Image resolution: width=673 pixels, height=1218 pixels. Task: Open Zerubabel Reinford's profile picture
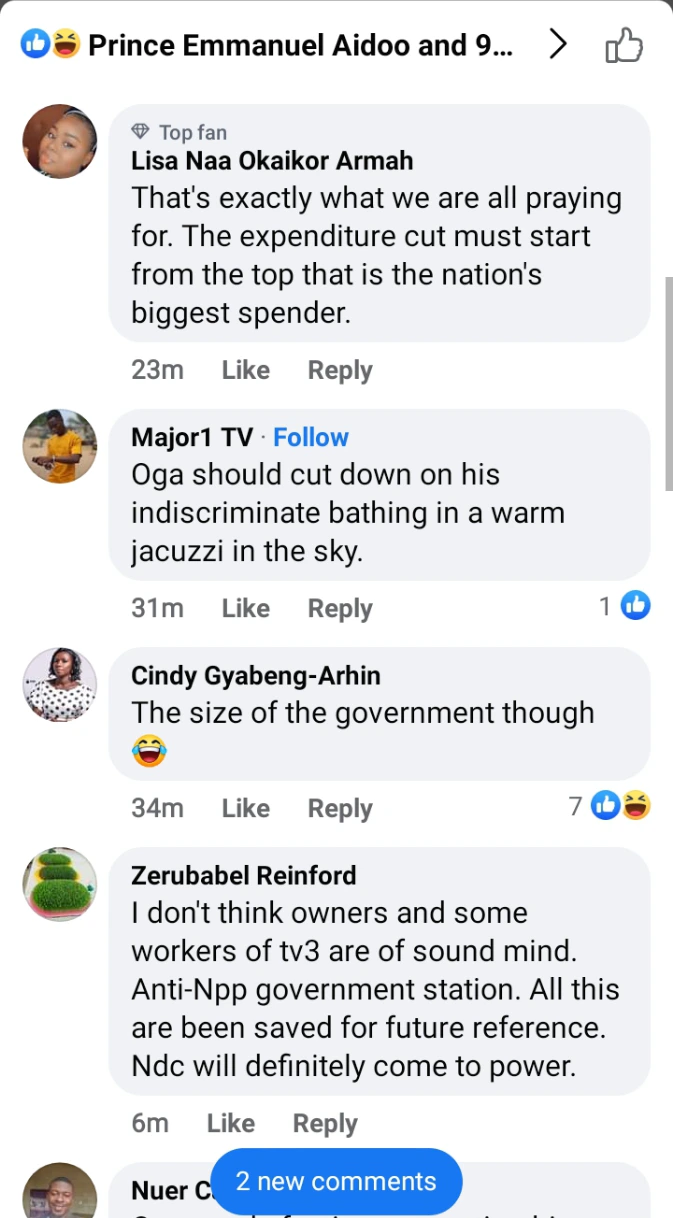[x=60, y=884]
